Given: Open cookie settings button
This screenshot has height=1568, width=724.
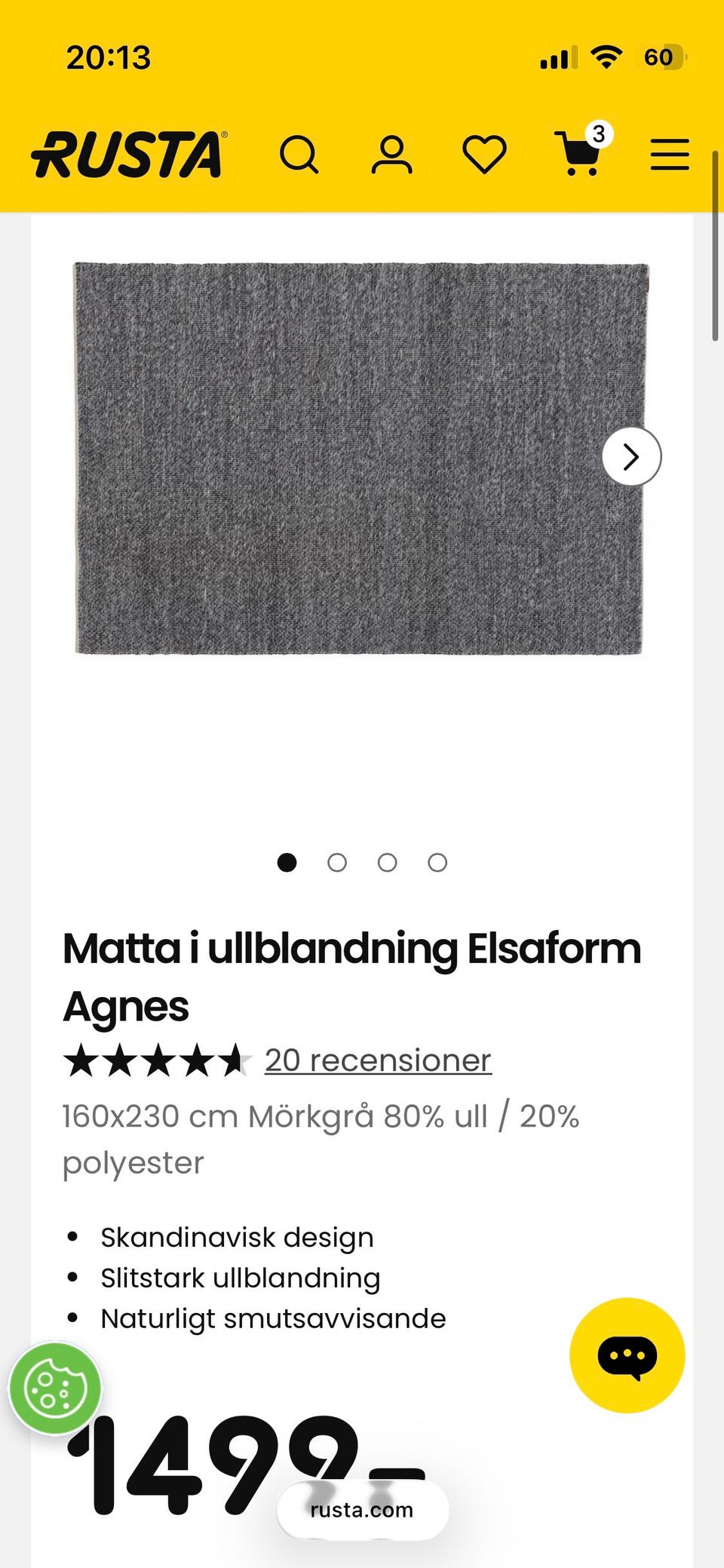Looking at the screenshot, I should [55, 1388].
